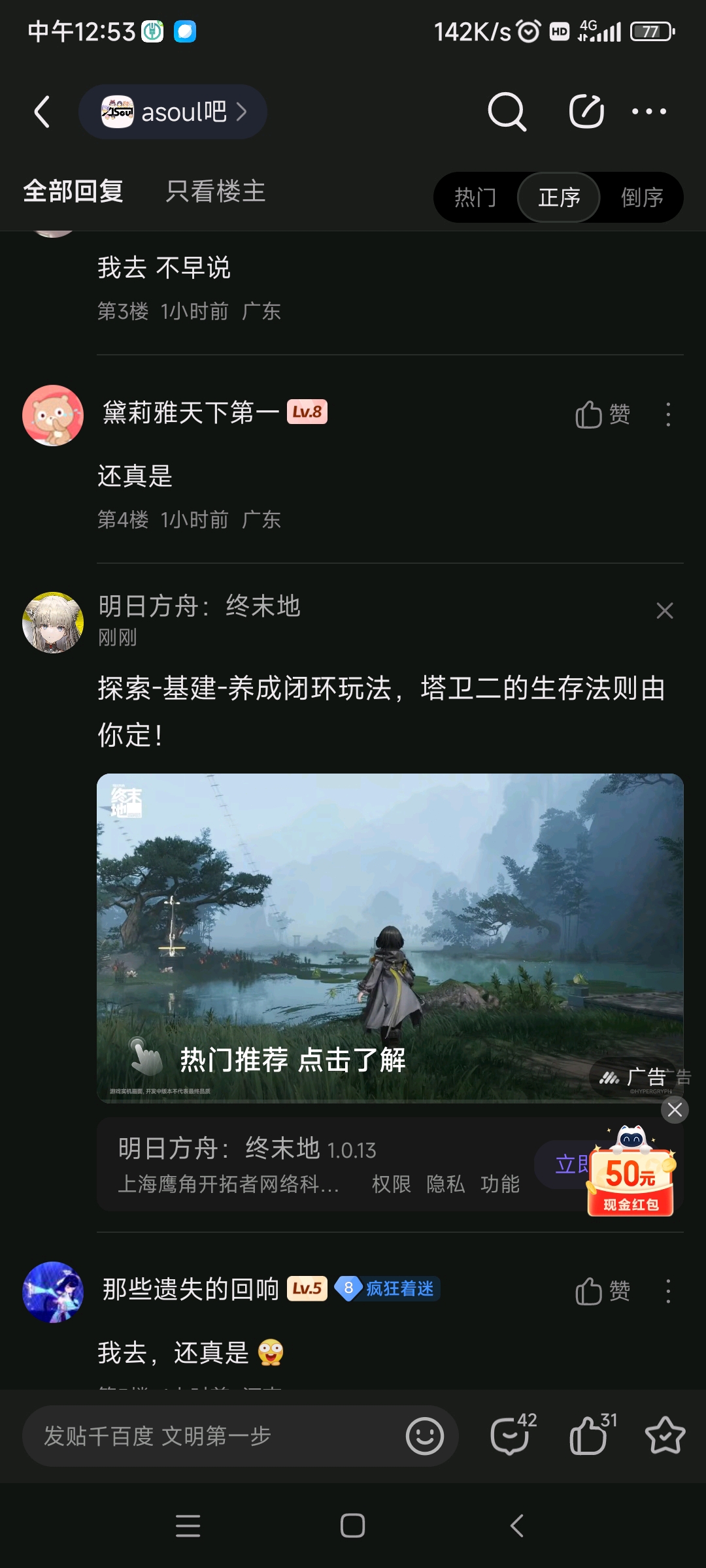Tap the edit post icon
The height and width of the screenshot is (1568, 706).
pos(586,112)
